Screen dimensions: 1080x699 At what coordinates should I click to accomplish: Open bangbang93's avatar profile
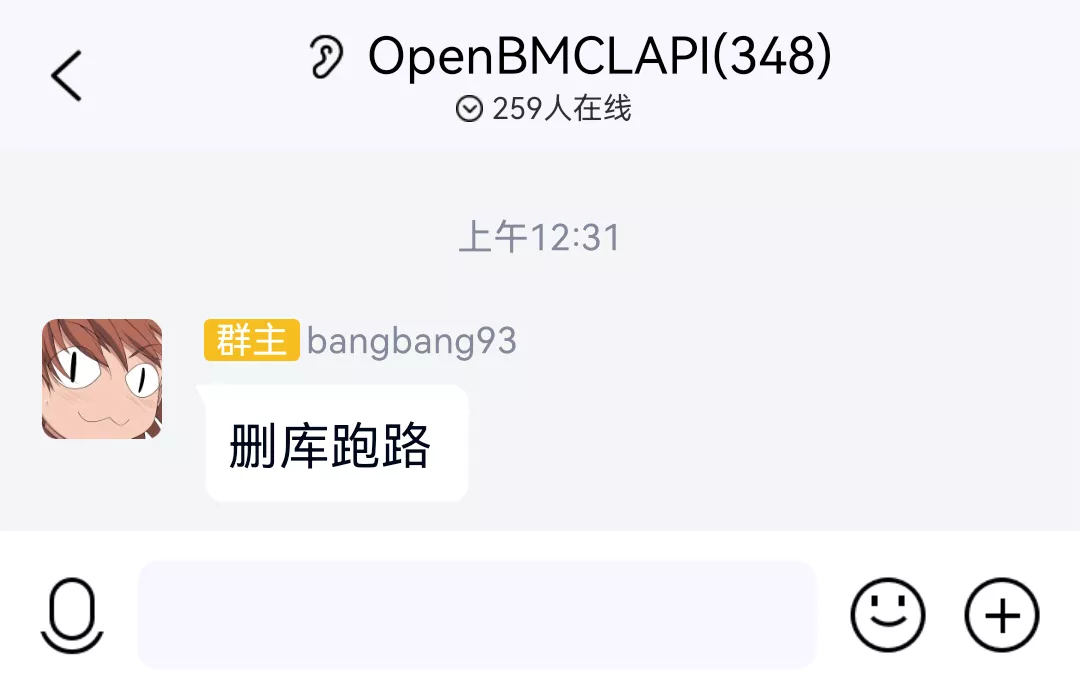(102, 379)
